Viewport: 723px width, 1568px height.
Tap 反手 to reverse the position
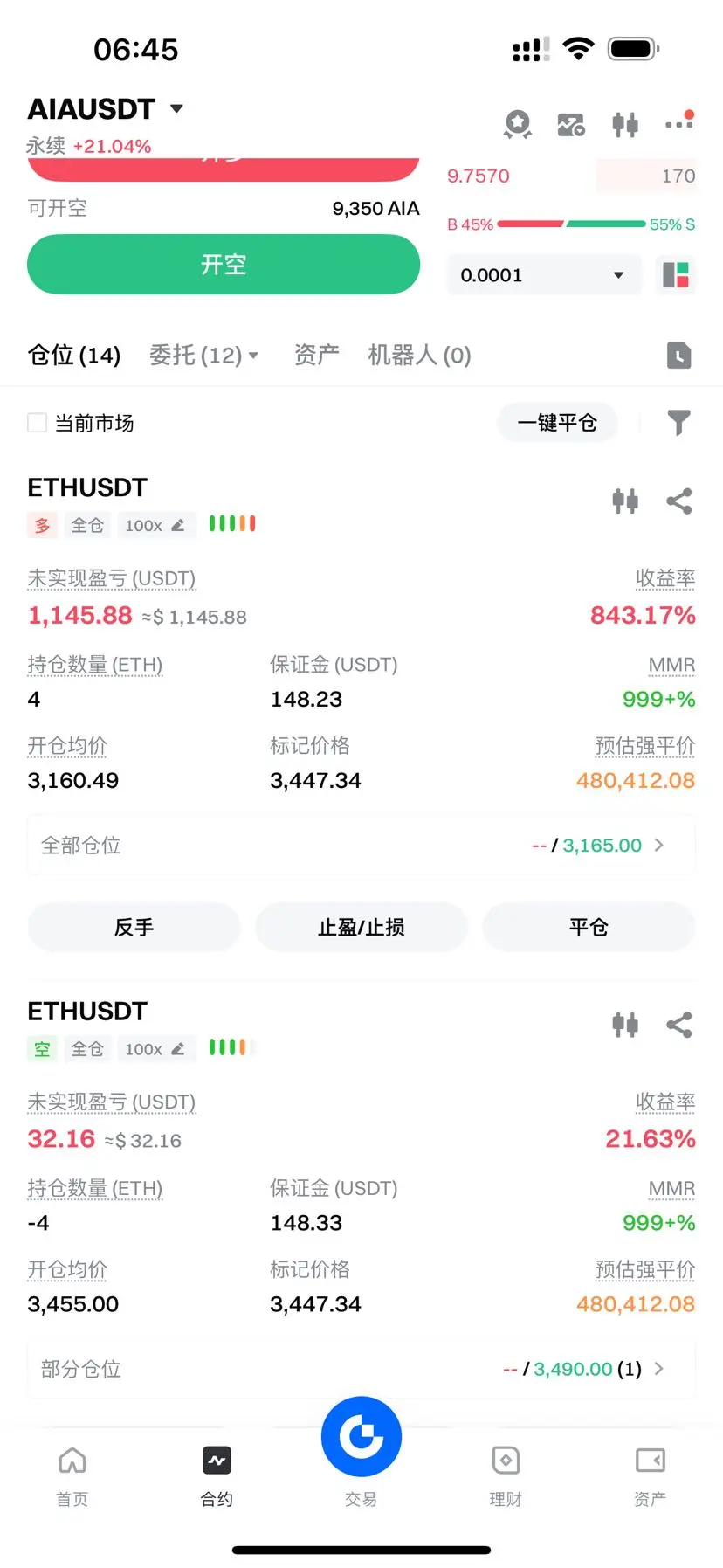134,928
